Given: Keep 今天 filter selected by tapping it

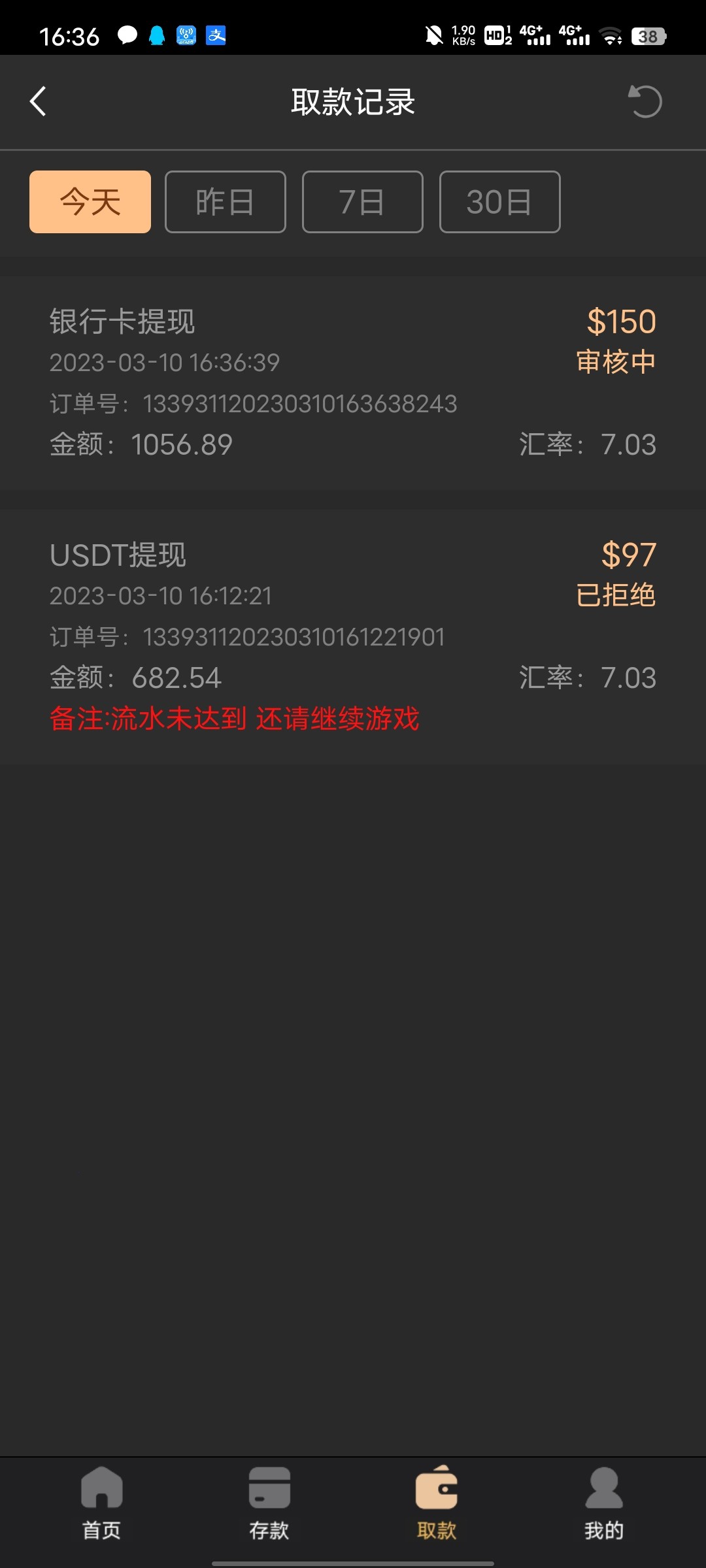Looking at the screenshot, I should coord(90,203).
